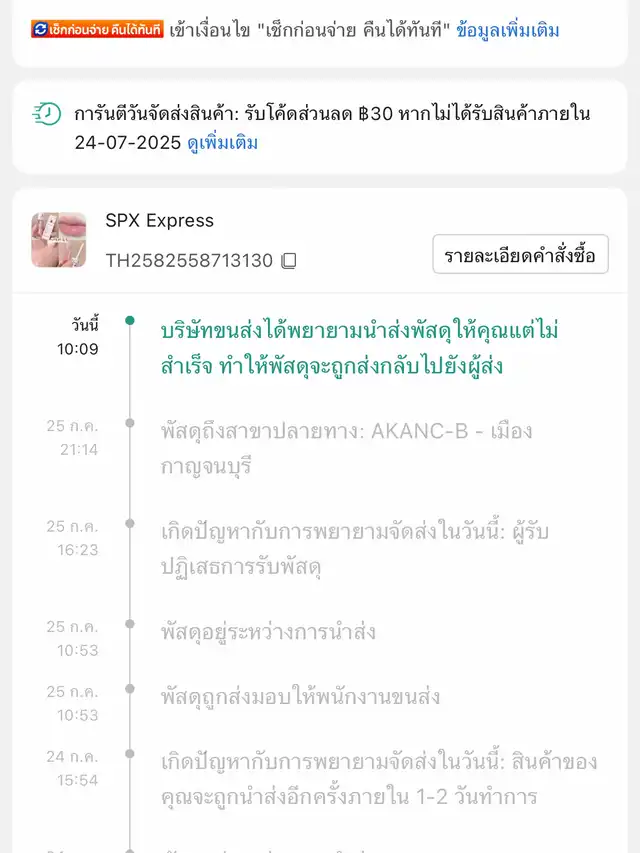The image size is (640, 853).
Task: Open the product thumbnail beside SPX Express
Action: tap(58, 240)
